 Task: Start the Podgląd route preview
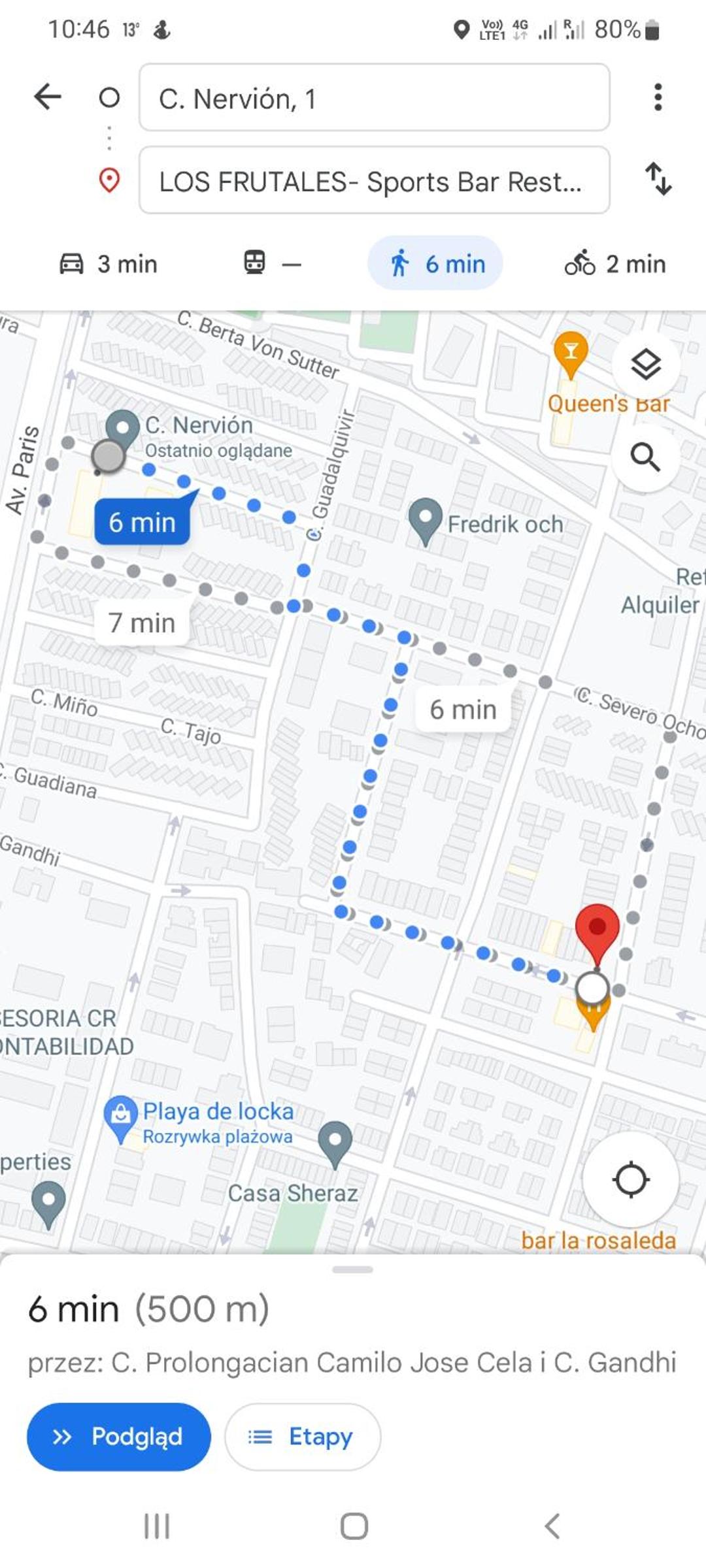(x=119, y=1437)
